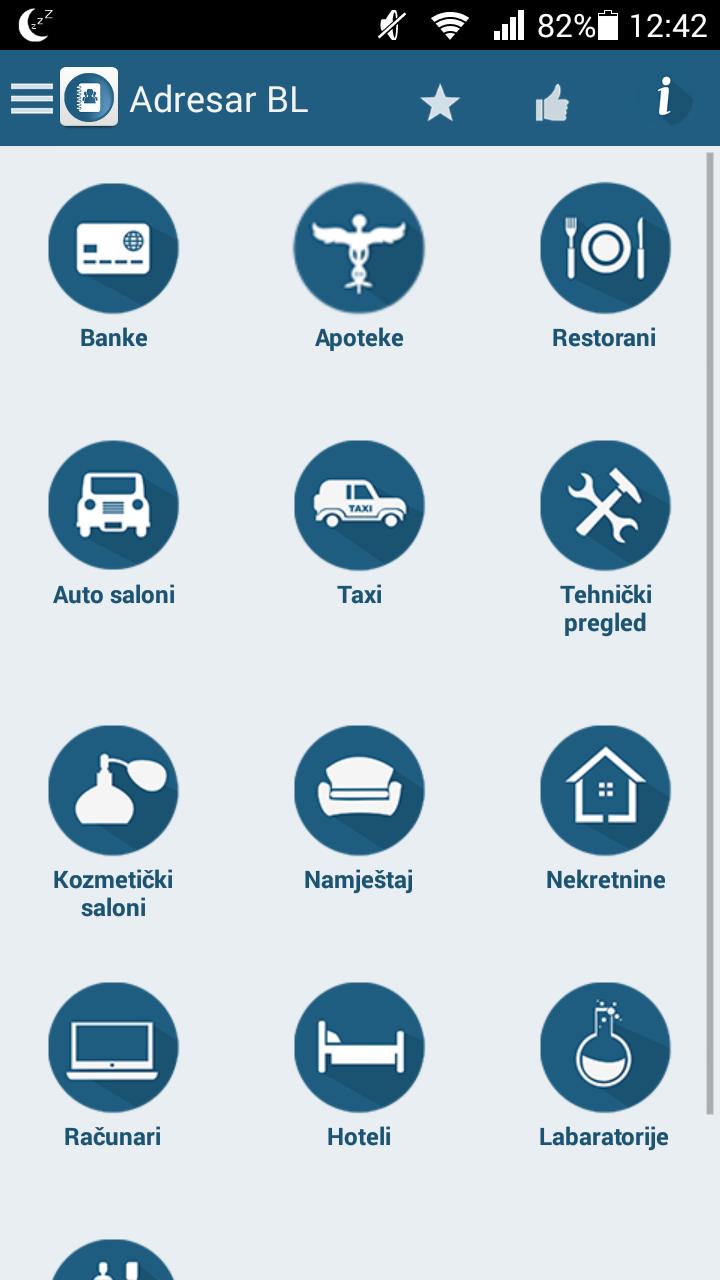Select the Taxi text label
The image size is (720, 1280).
[359, 593]
